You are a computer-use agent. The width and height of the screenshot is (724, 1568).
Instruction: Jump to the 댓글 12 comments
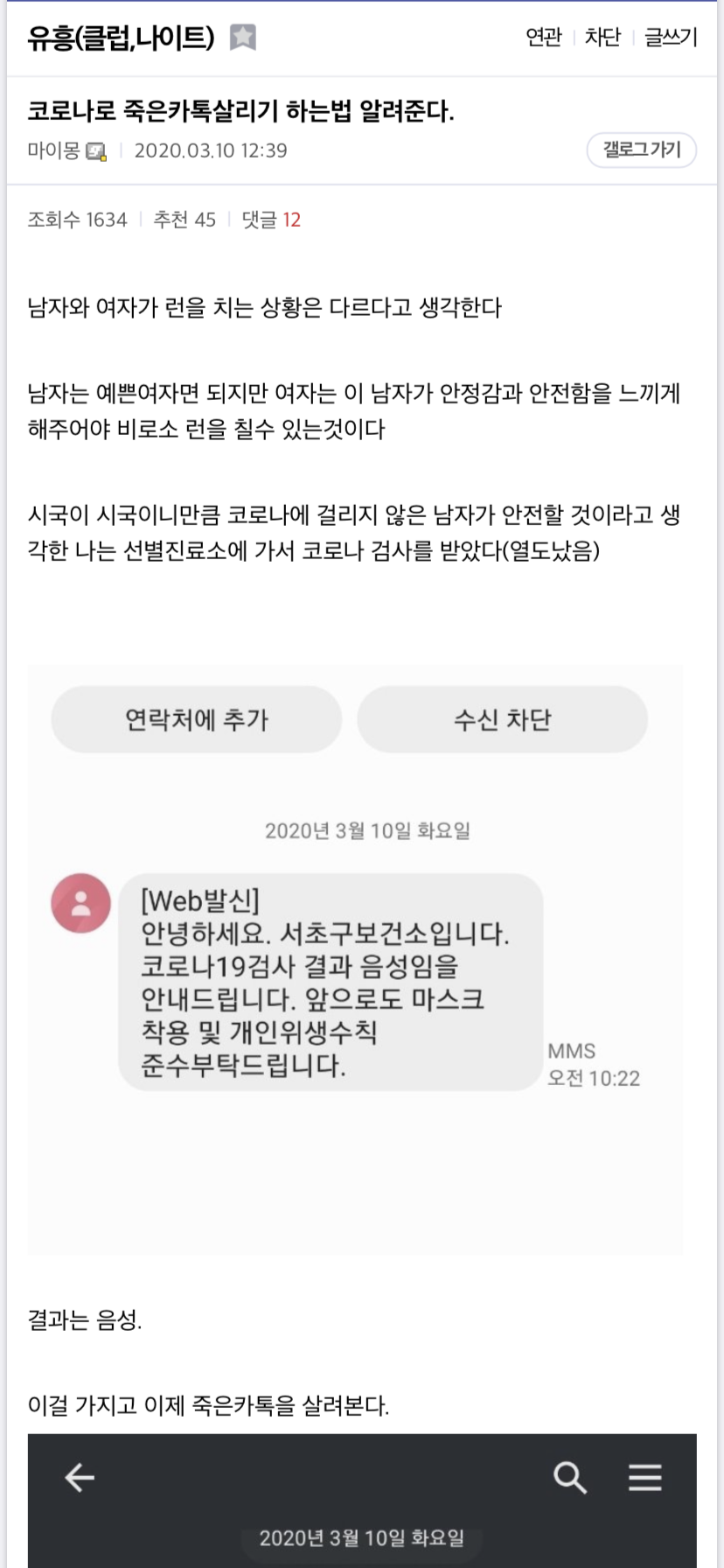point(271,220)
